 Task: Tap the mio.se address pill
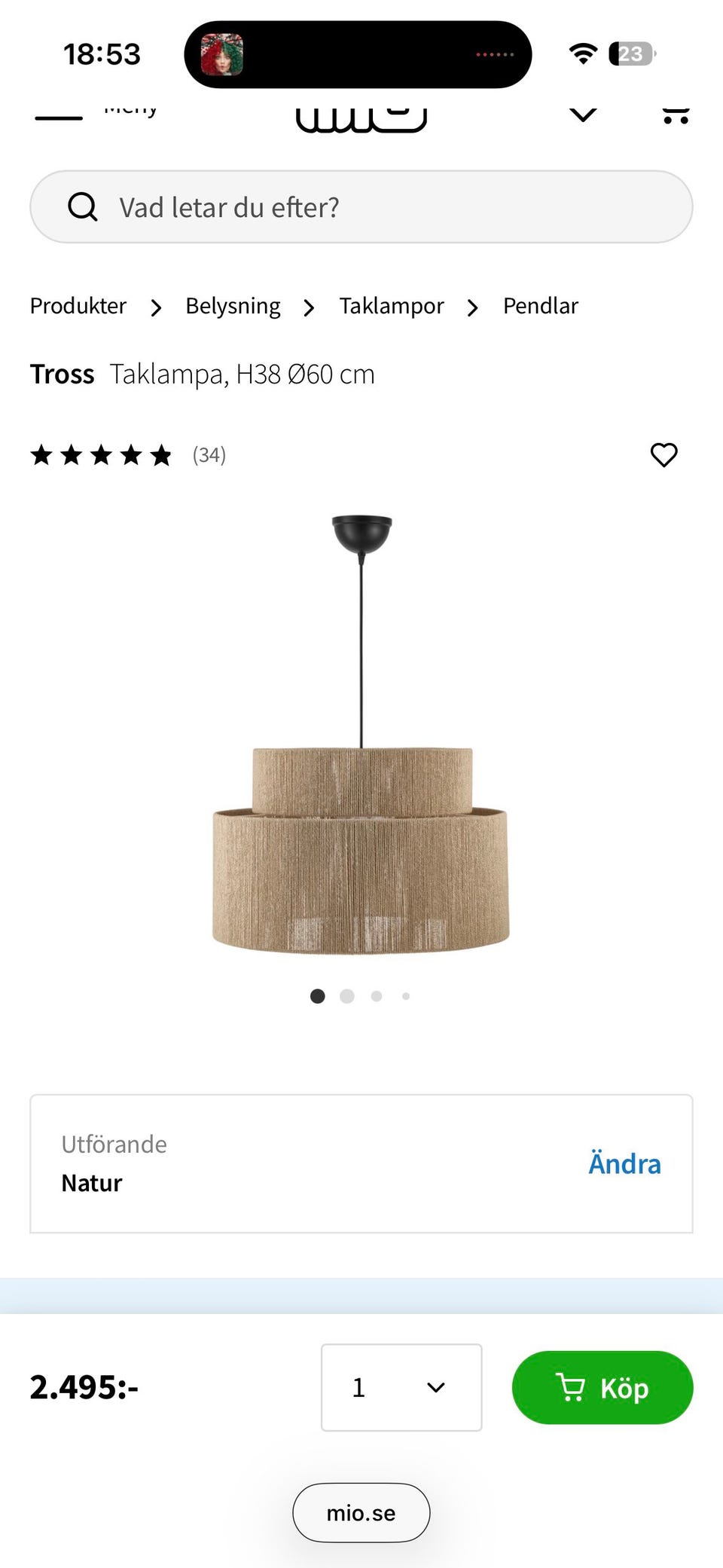pyautogui.click(x=361, y=1513)
